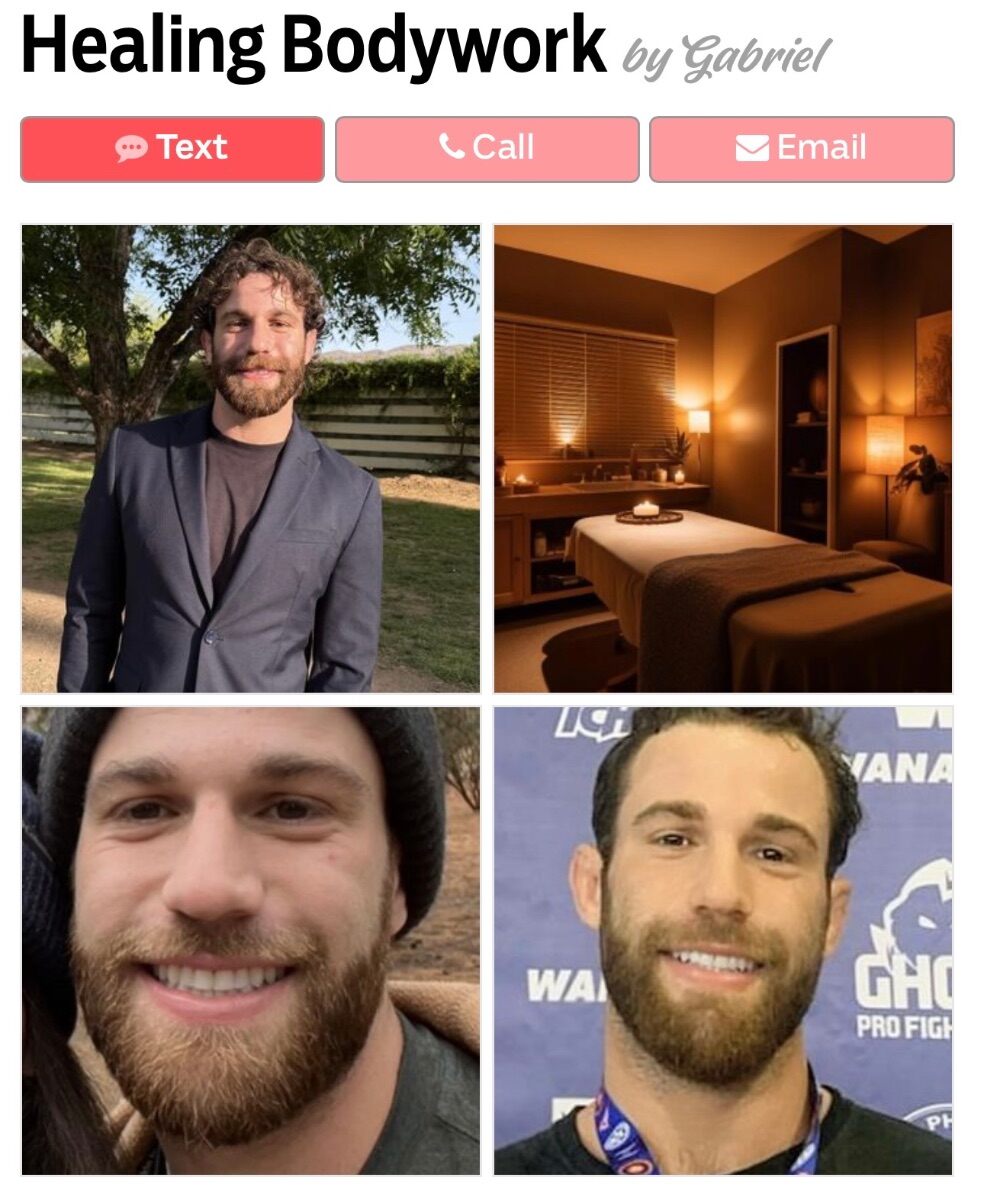The image size is (984, 1200).
Task: View the massage room photo
Action: click(723, 459)
